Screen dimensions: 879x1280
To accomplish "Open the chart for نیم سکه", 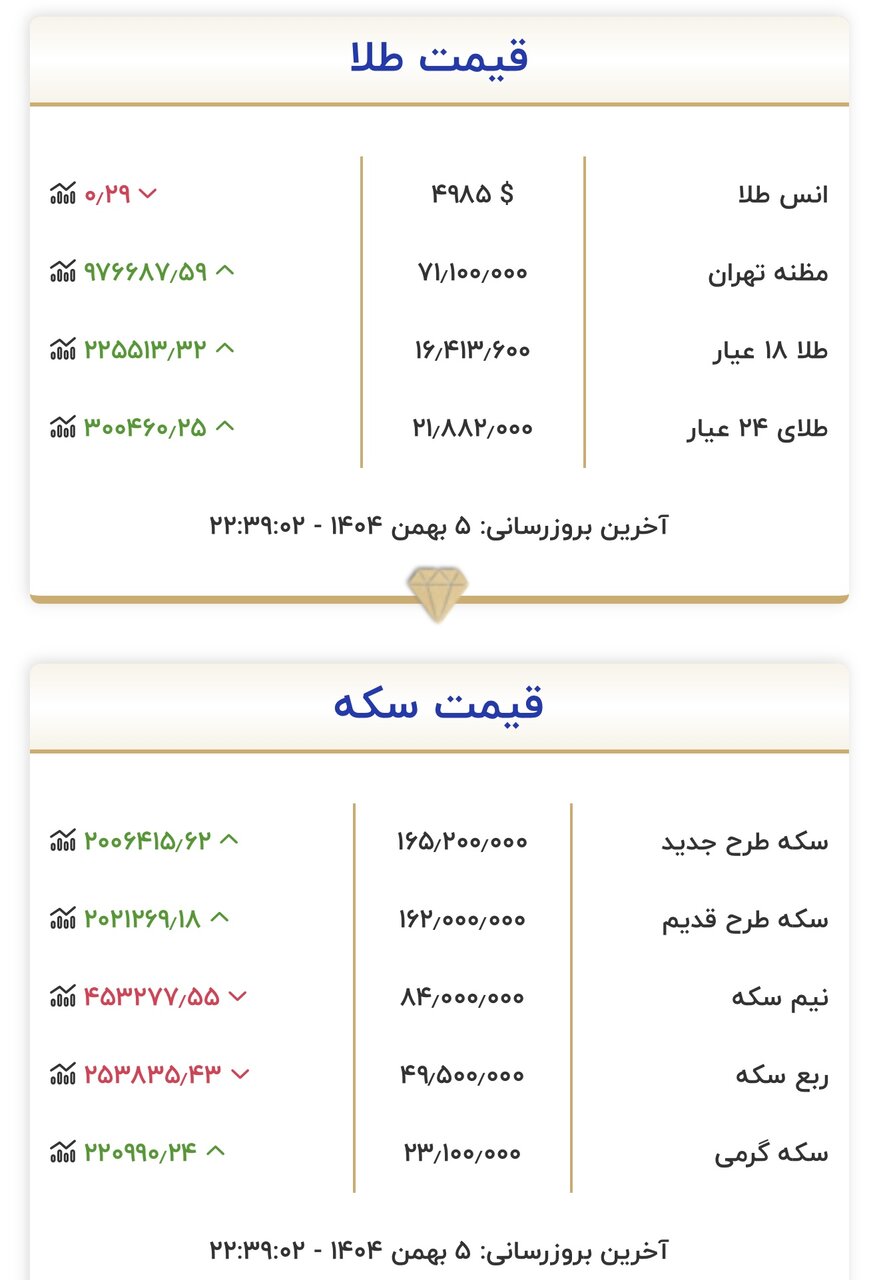I will (63, 996).
